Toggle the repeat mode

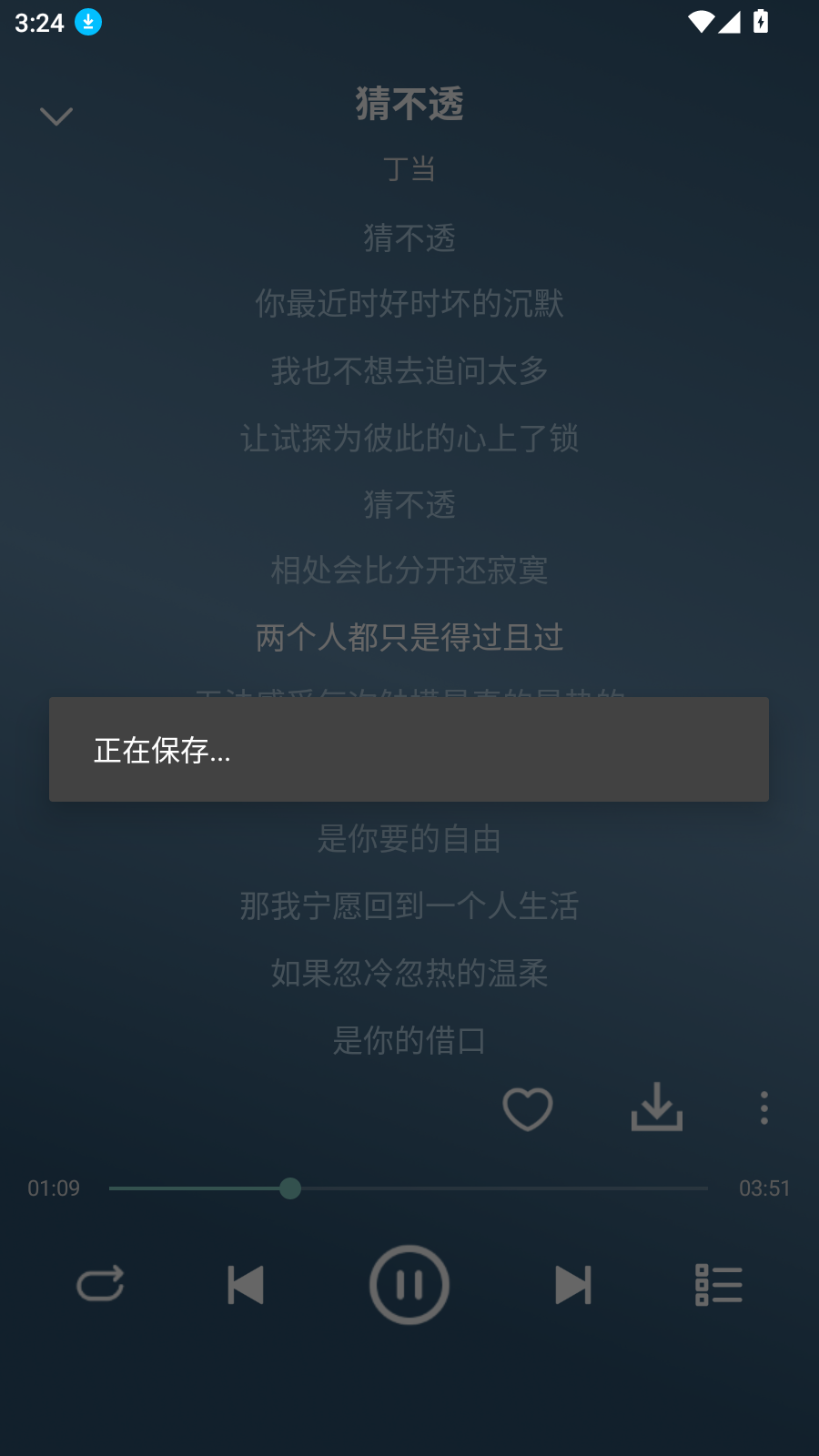tap(100, 1284)
